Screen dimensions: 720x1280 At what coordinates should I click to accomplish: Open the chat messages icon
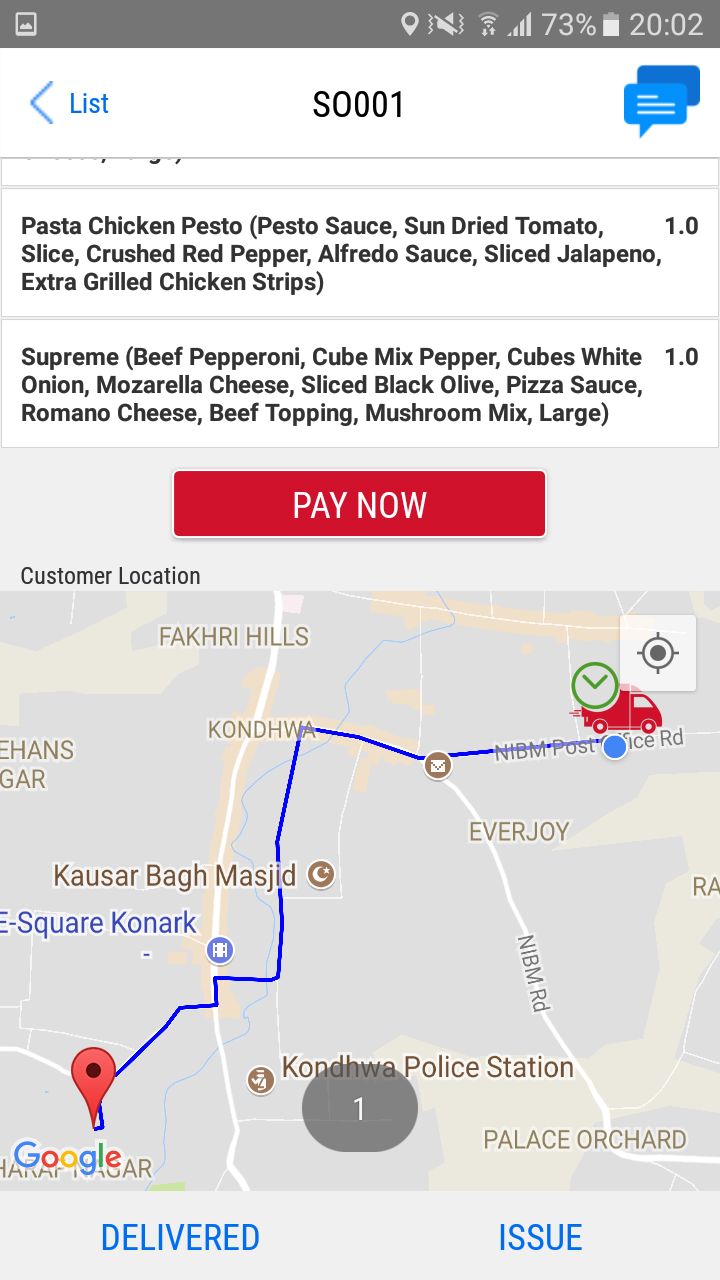click(661, 101)
